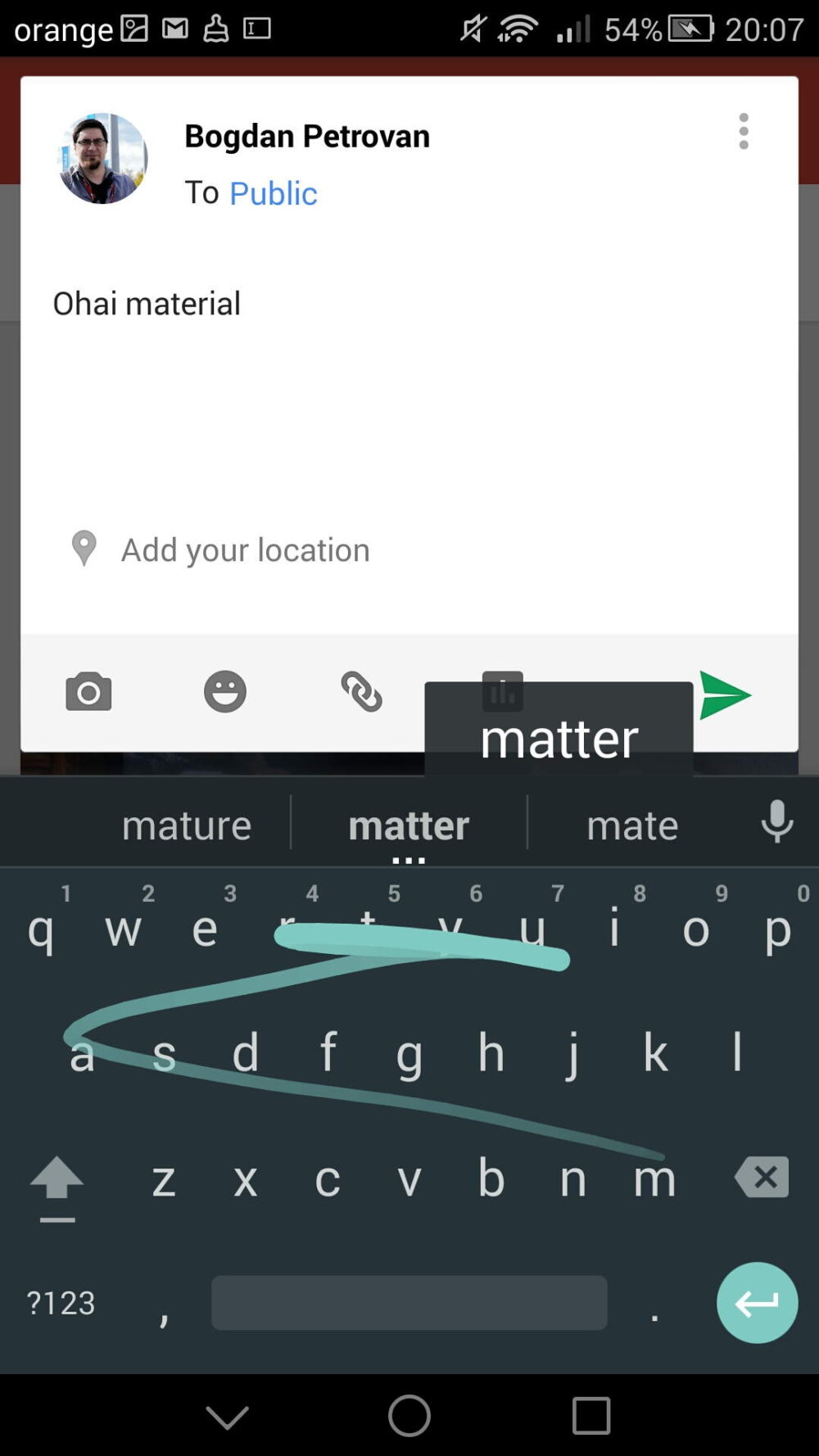Select the emoji icon to add a sticker
The width and height of the screenshot is (819, 1456).
tap(225, 692)
